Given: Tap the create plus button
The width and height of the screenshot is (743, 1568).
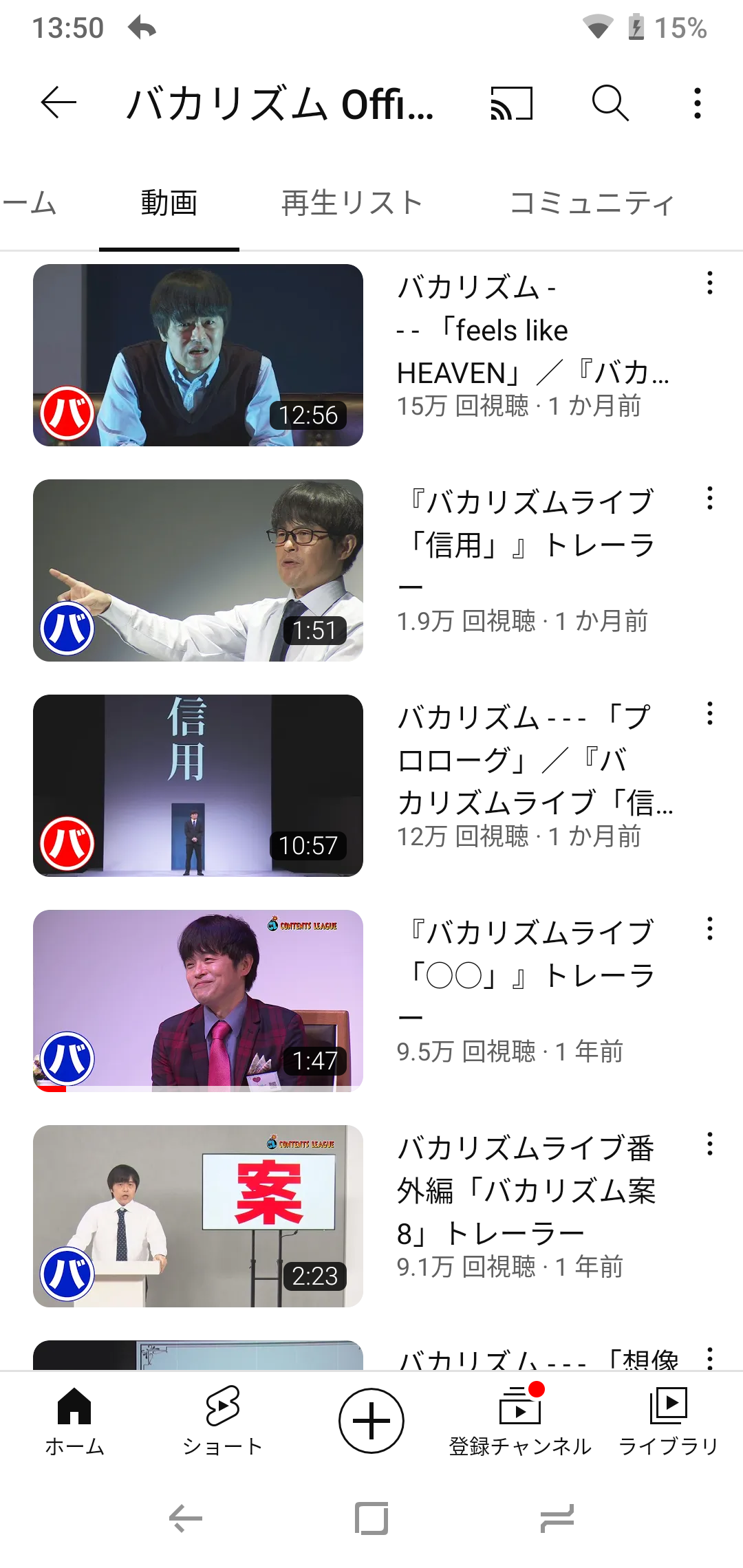Looking at the screenshot, I should [371, 1421].
